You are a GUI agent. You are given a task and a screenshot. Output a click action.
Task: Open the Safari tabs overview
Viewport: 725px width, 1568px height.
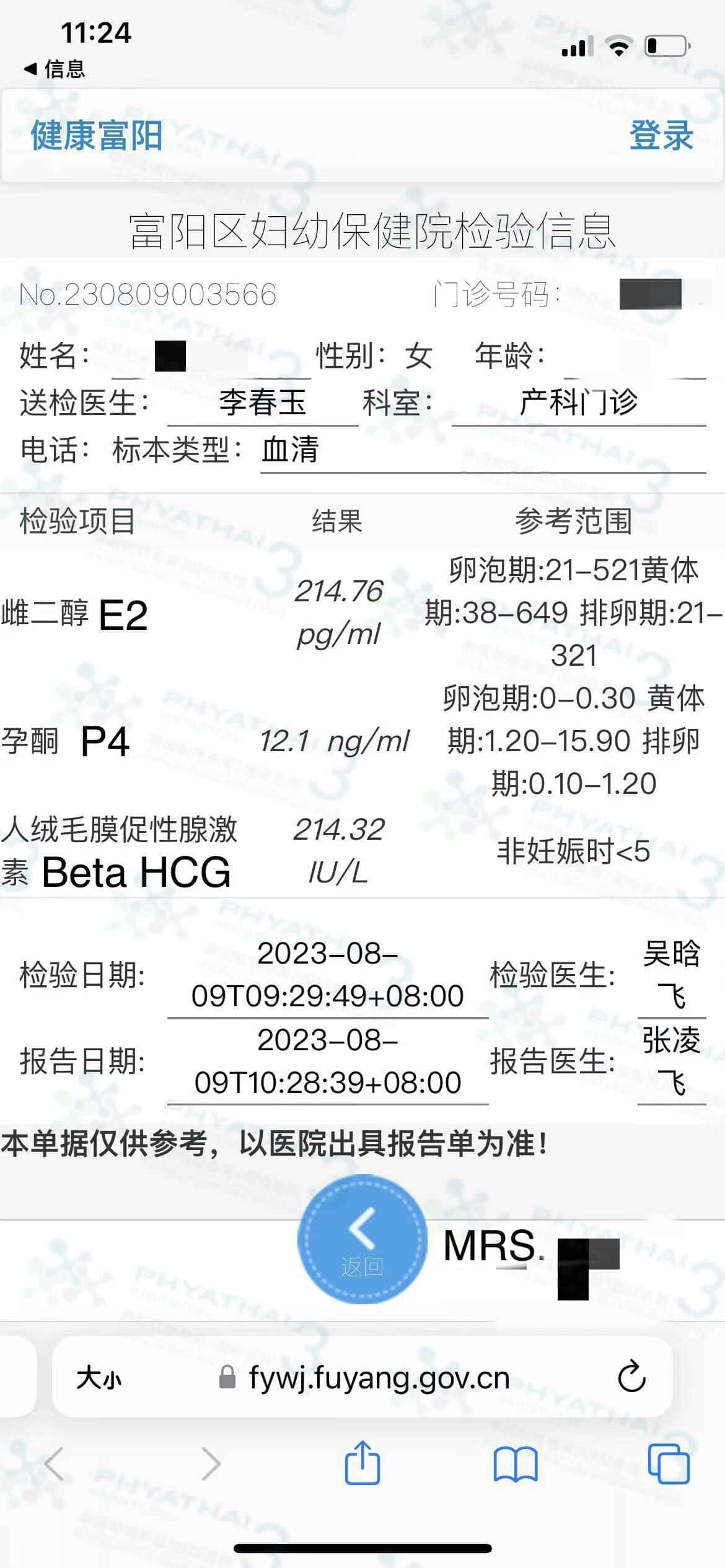[x=668, y=1464]
